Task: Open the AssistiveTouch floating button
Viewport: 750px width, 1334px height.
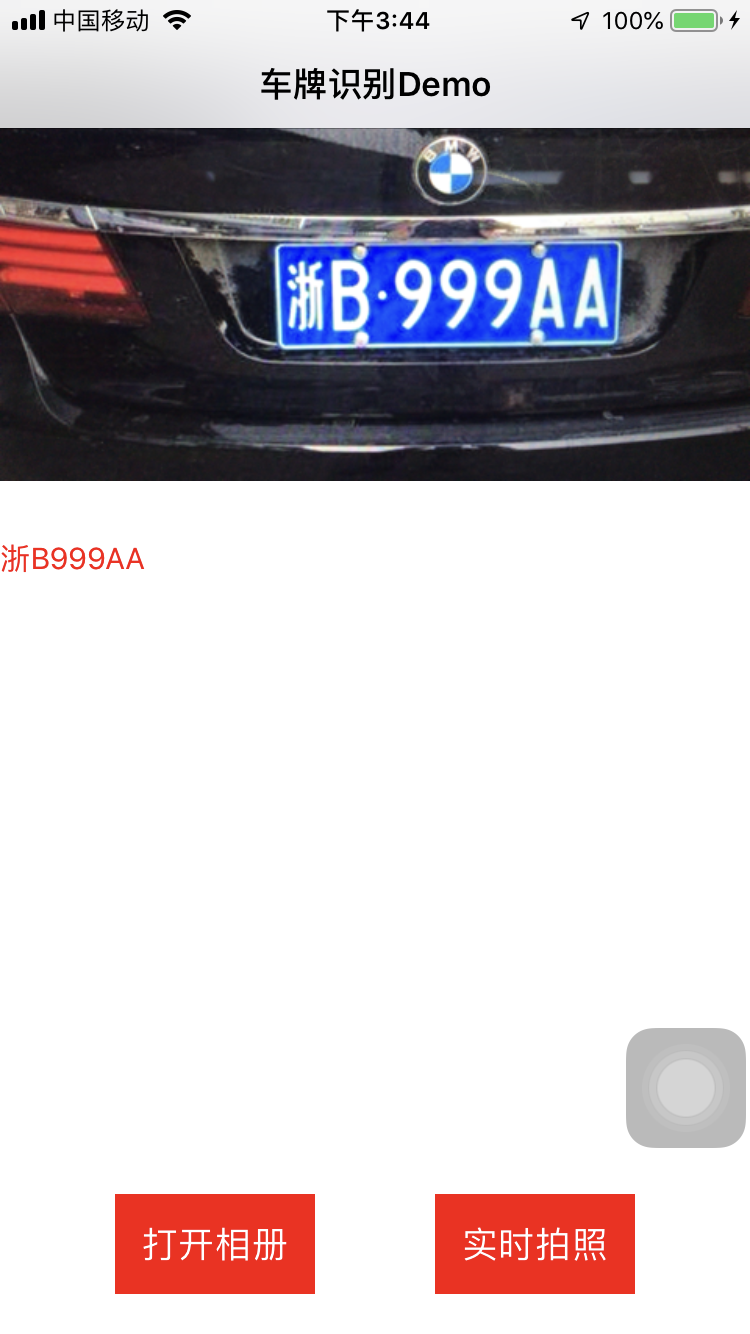Action: pos(686,1087)
